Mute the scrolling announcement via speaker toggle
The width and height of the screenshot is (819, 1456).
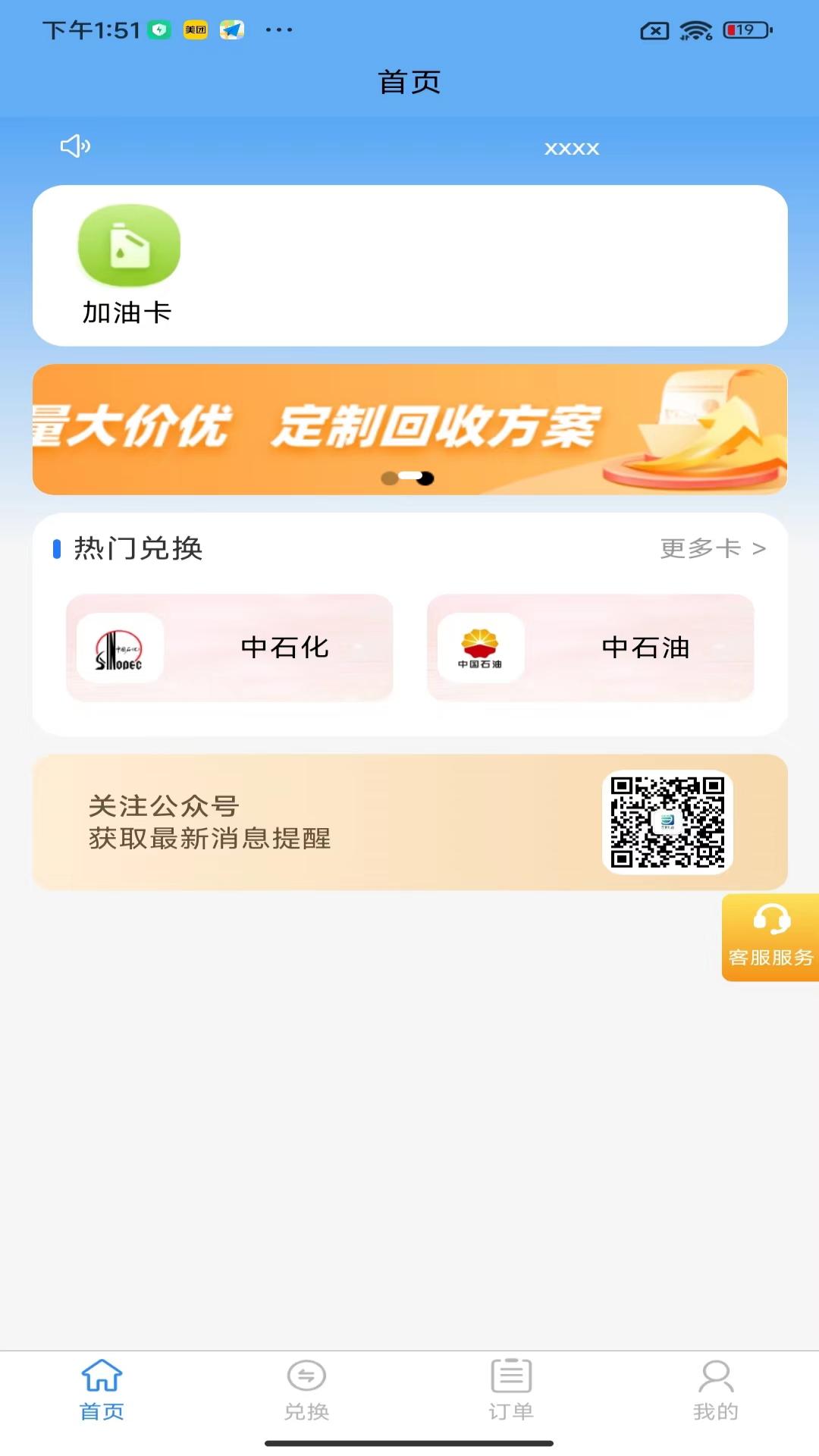point(74,146)
